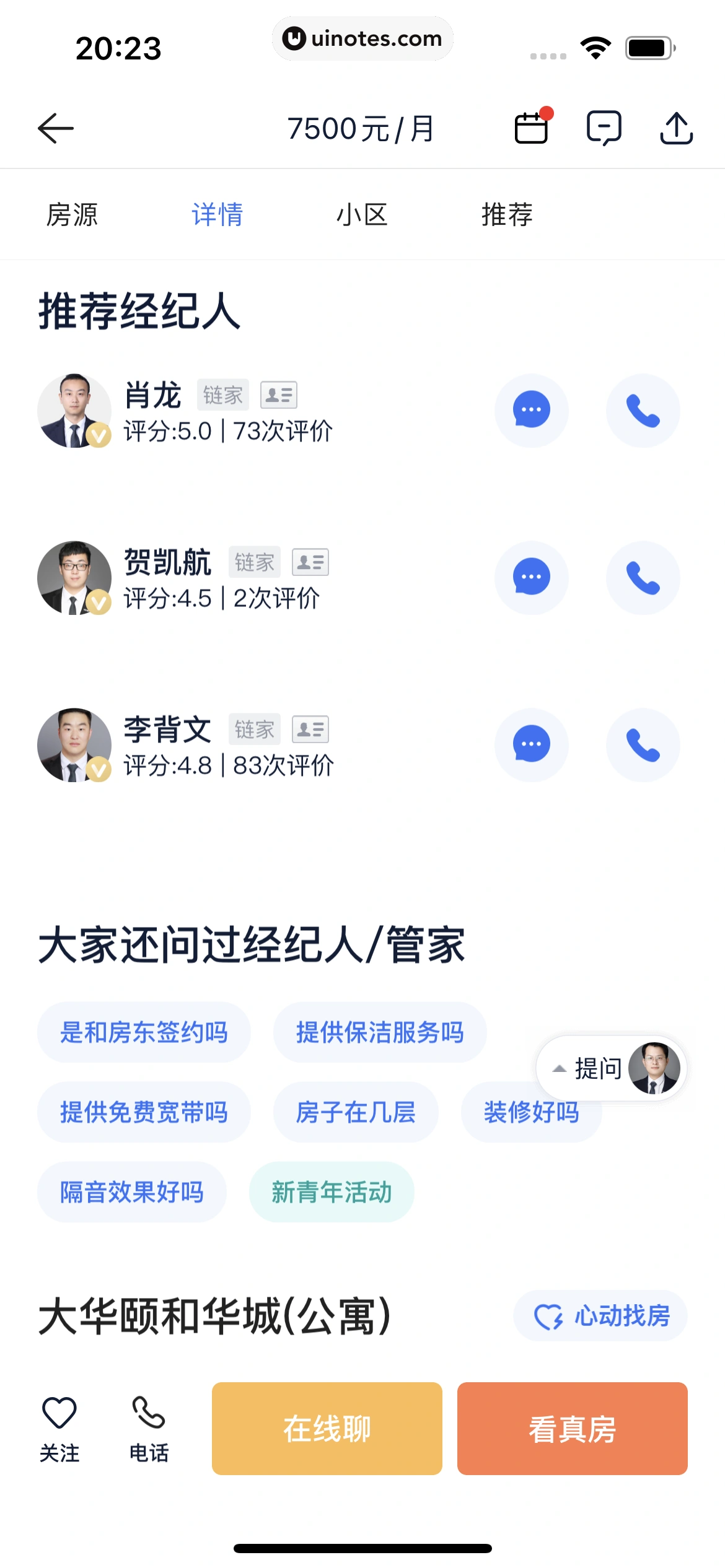Switch to the 推荐 tab

[x=507, y=215]
